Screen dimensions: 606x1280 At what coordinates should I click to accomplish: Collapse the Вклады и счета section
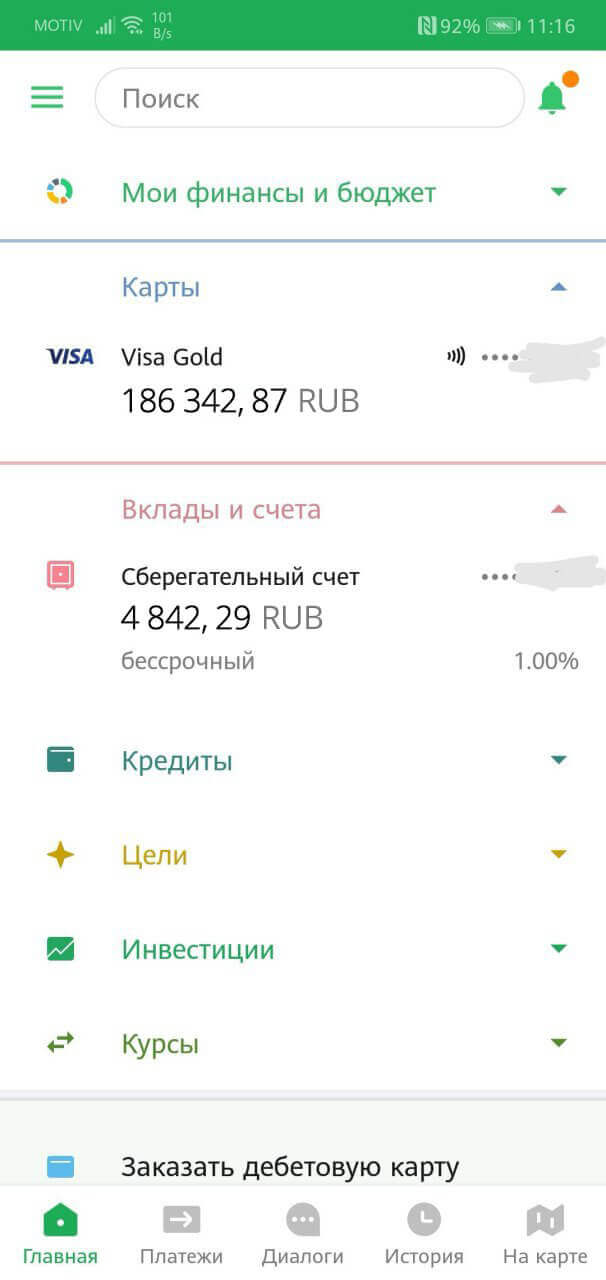(558, 510)
